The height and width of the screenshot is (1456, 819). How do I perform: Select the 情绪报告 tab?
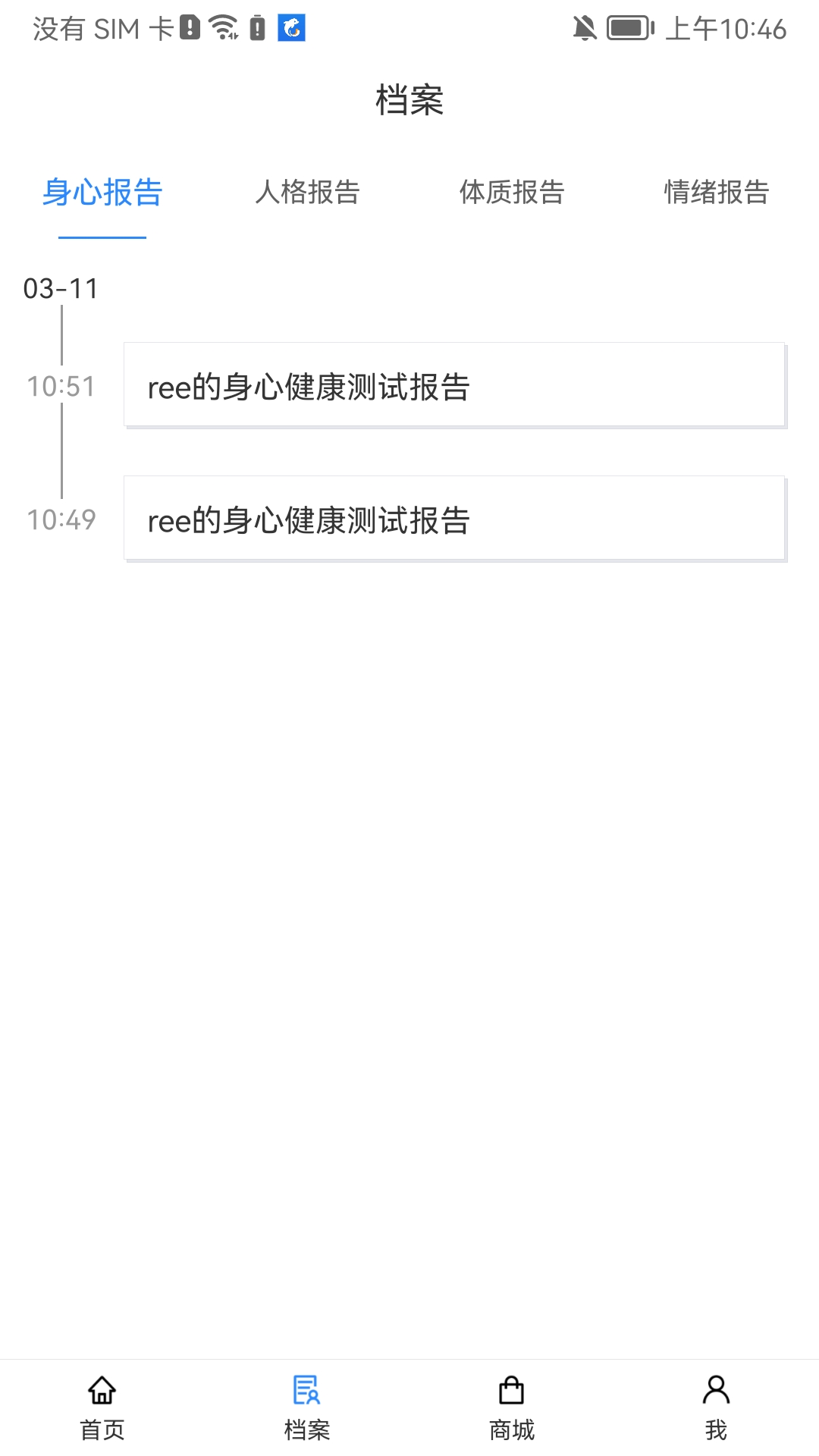(x=716, y=193)
